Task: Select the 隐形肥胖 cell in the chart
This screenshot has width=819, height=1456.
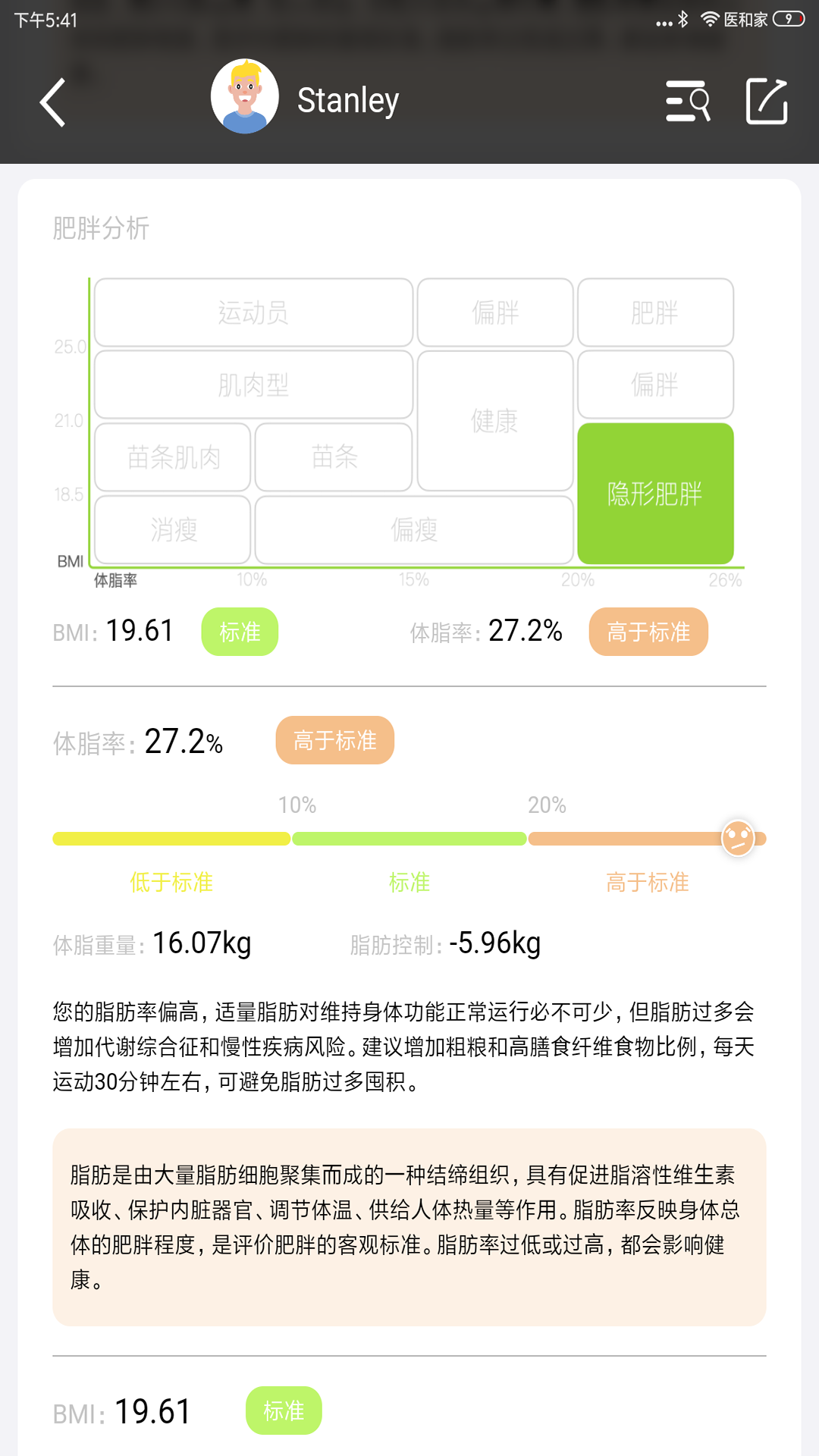Action: pyautogui.click(x=655, y=493)
